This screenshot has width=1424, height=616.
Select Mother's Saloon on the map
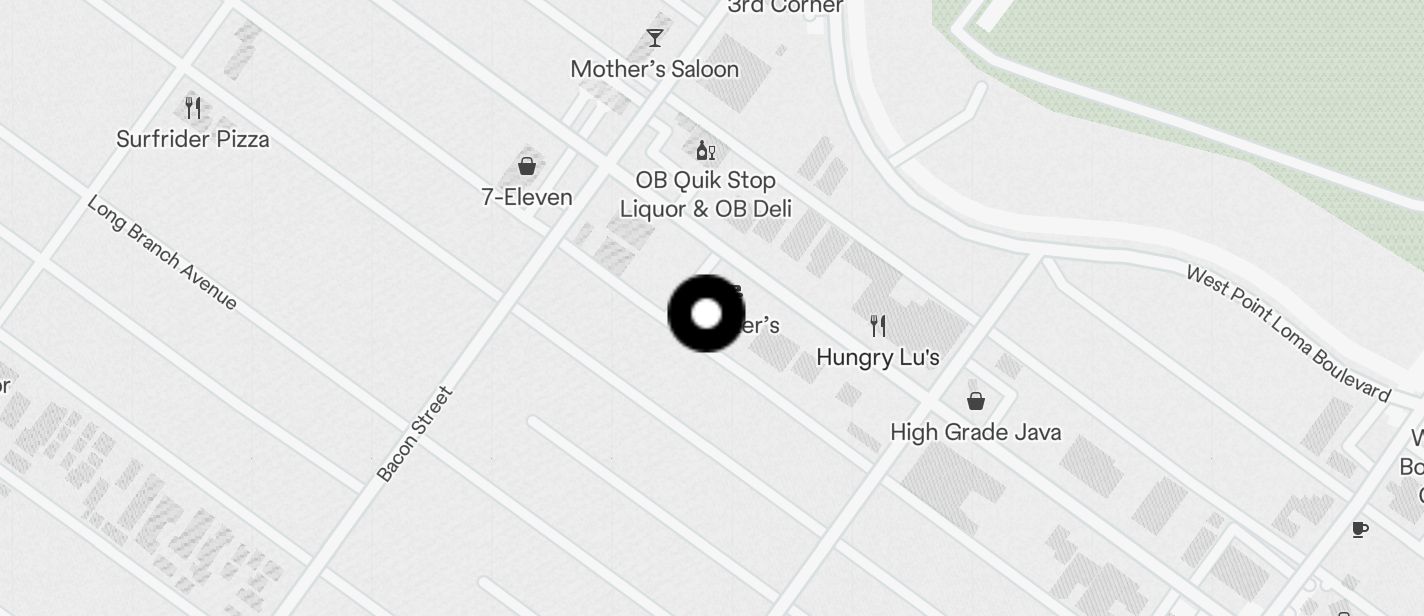655,39
